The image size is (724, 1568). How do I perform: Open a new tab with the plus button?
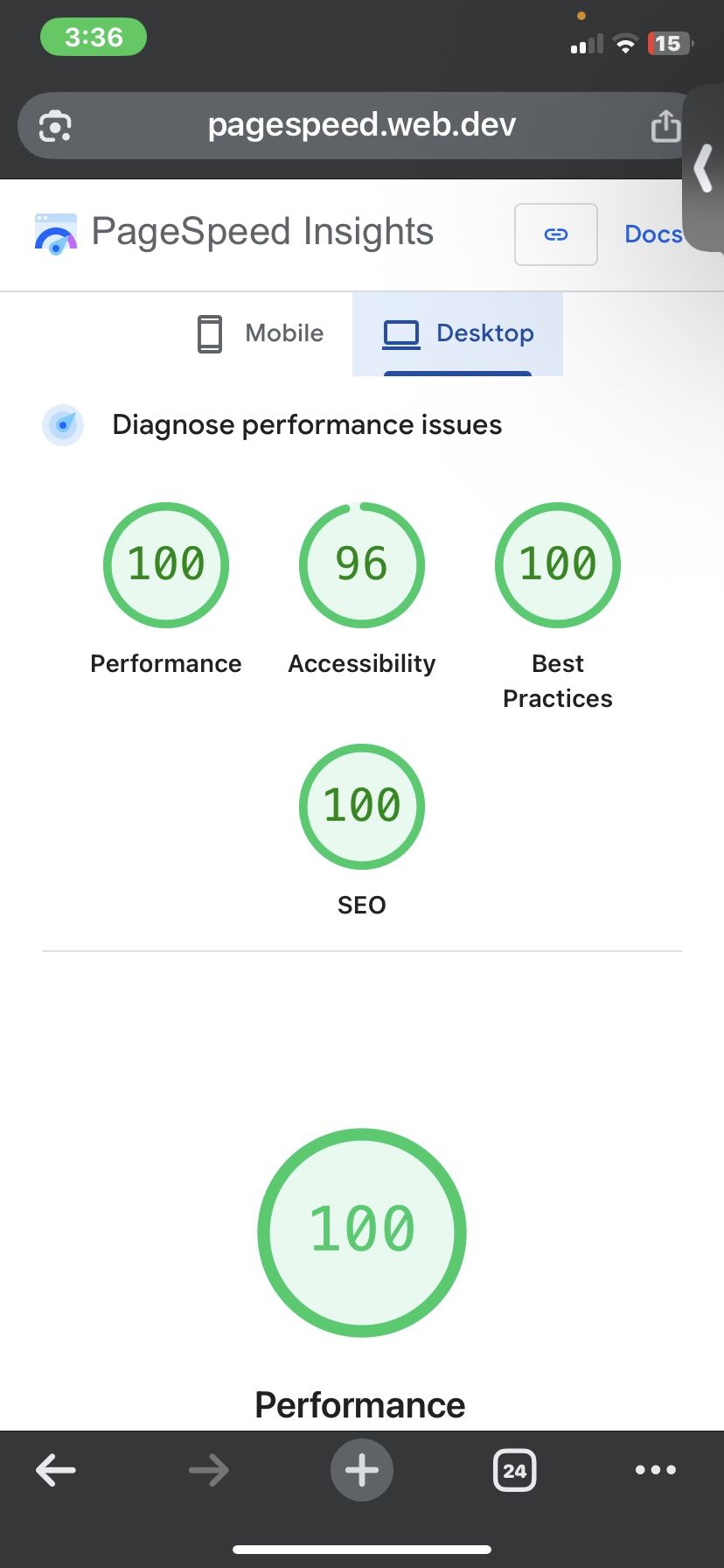pyautogui.click(x=361, y=1470)
